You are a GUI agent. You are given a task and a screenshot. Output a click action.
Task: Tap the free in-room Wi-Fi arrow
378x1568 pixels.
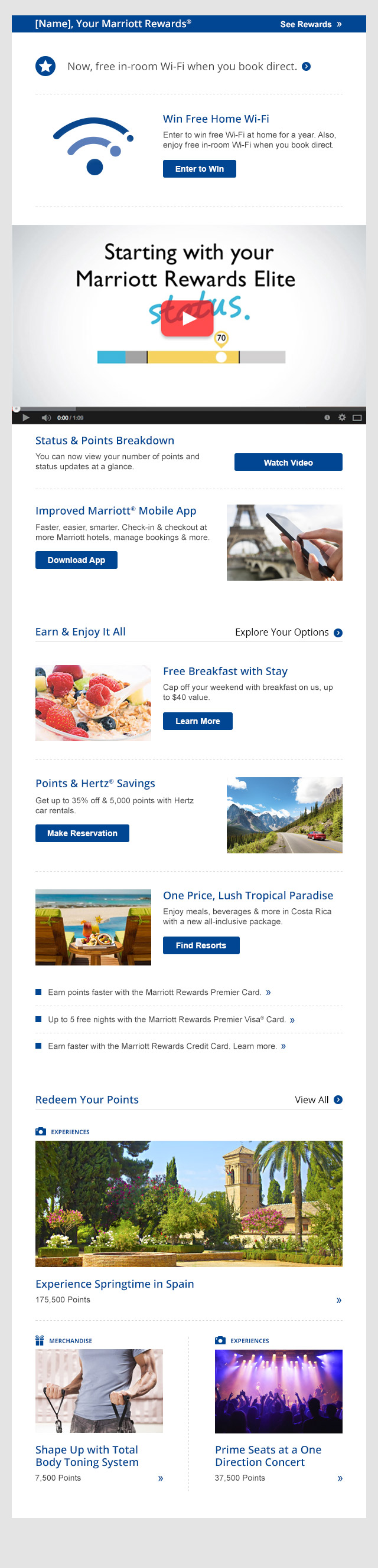coord(306,66)
